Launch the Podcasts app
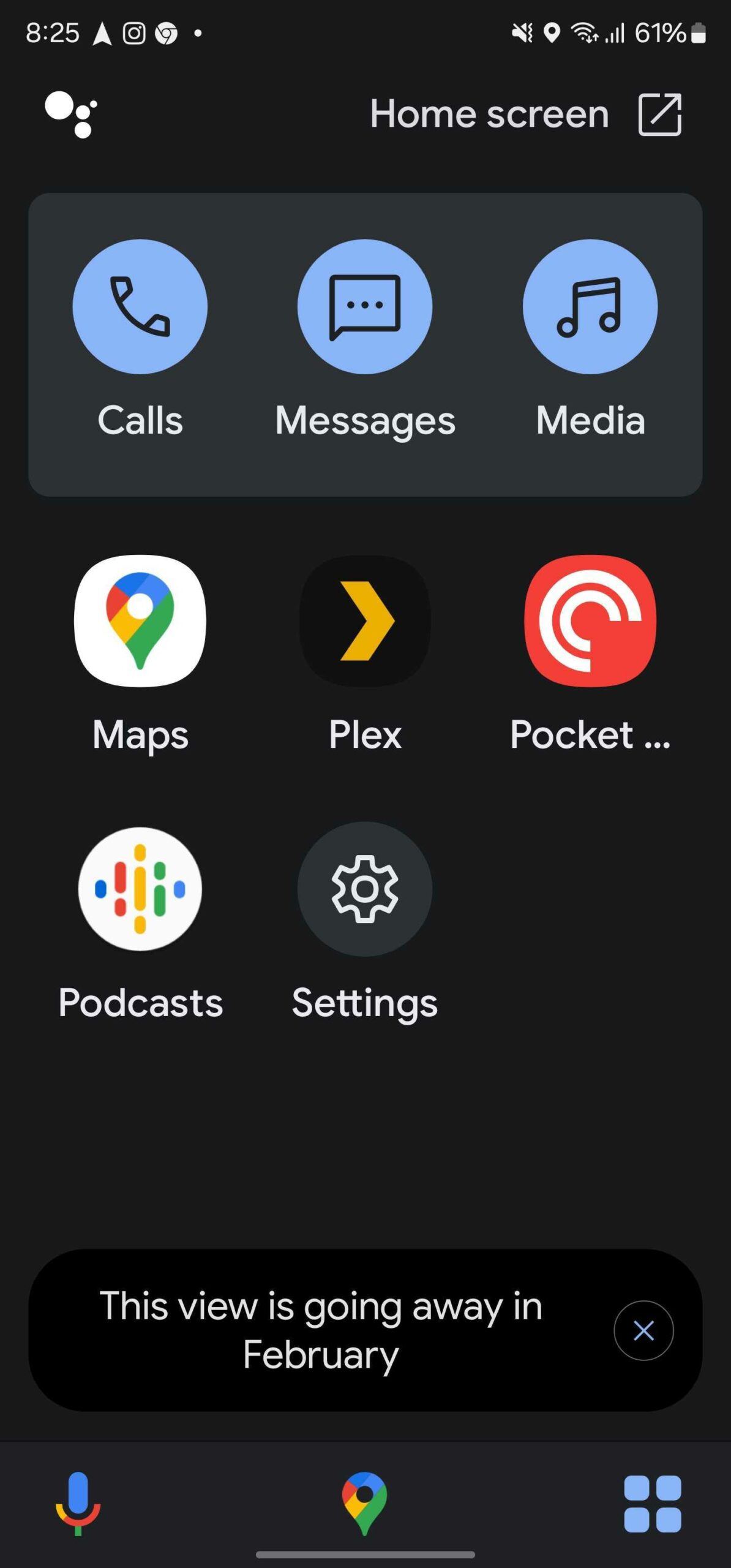This screenshot has height=1568, width=731. coord(140,889)
